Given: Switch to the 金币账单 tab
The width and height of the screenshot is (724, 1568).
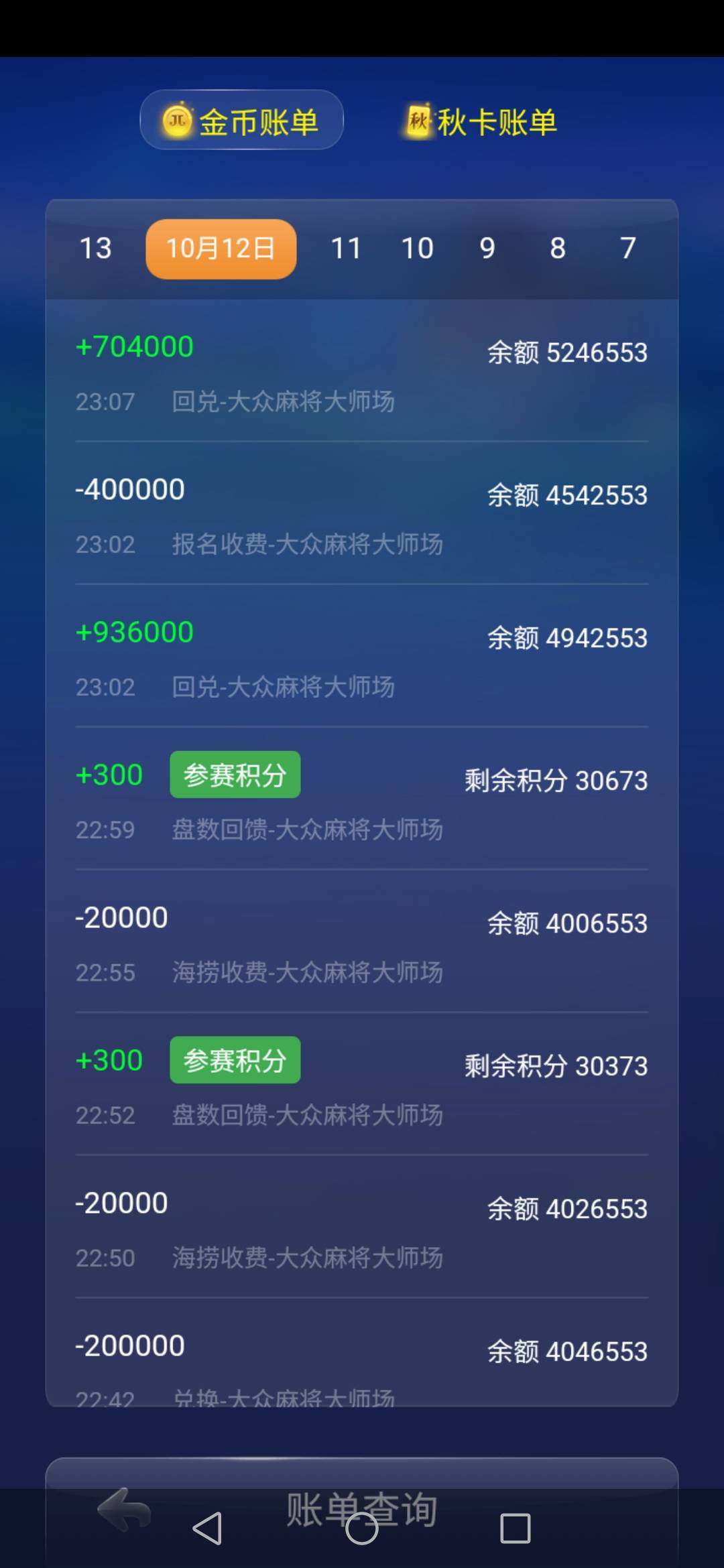Looking at the screenshot, I should click(x=240, y=121).
